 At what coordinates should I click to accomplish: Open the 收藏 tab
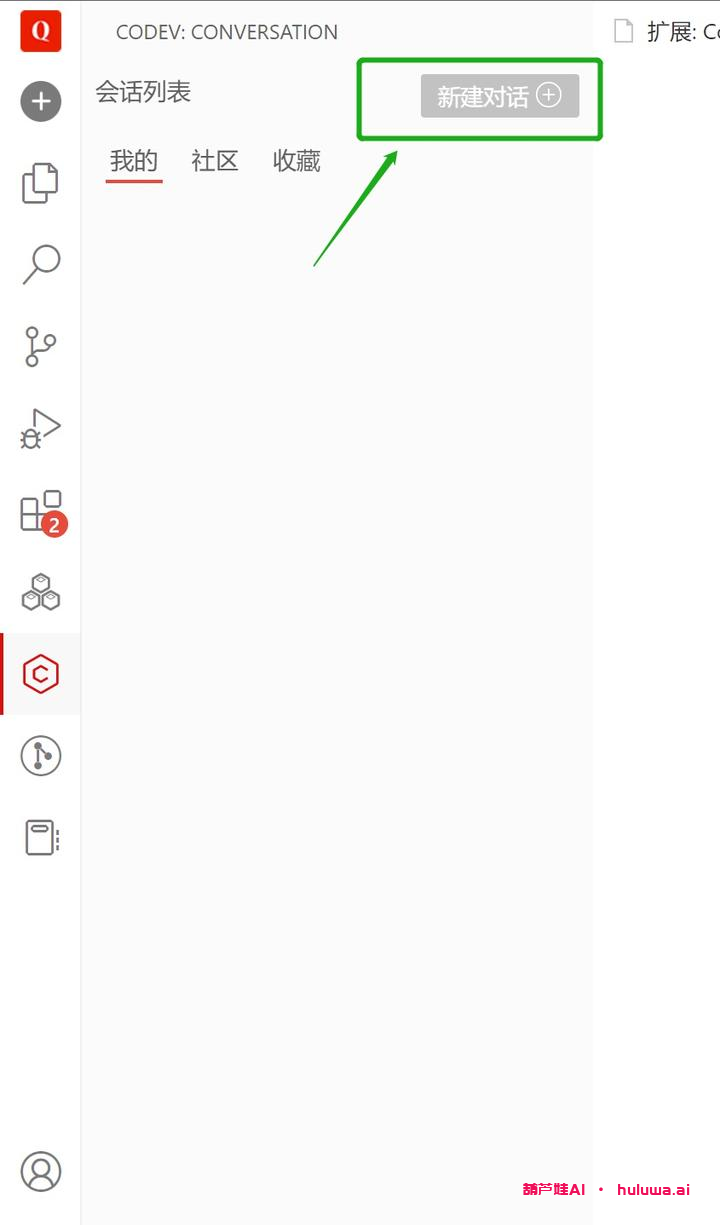tap(297, 161)
